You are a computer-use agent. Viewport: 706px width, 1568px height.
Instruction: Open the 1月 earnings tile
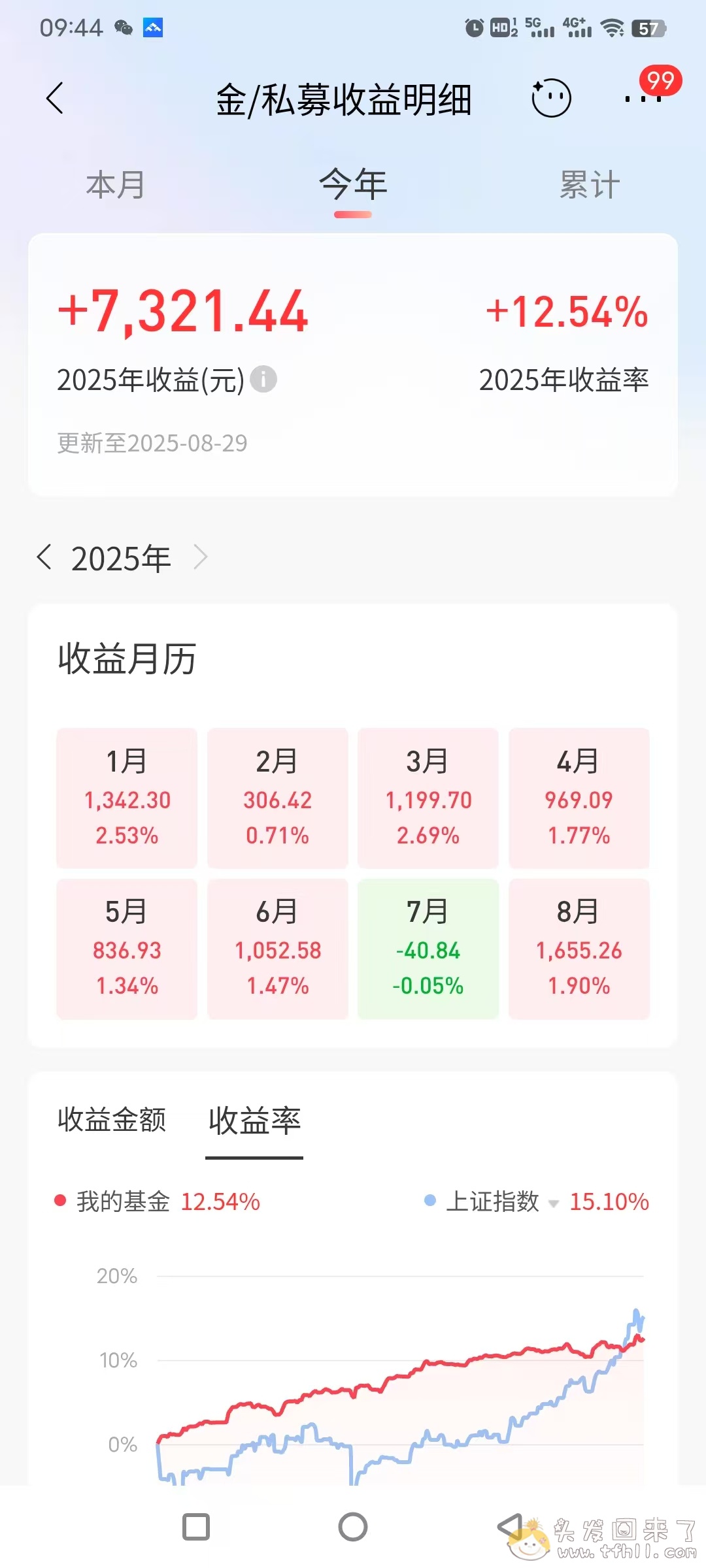click(127, 798)
